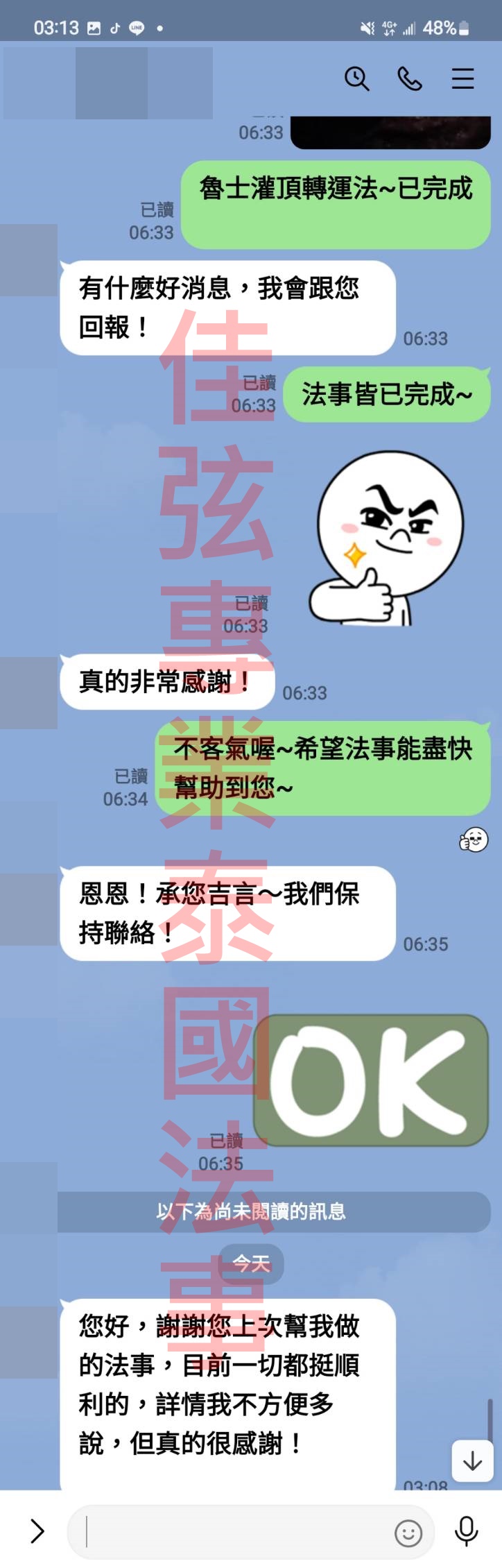Expand the attachment options chevron
Image resolution: width=502 pixels, height=1568 pixels.
click(37, 1531)
